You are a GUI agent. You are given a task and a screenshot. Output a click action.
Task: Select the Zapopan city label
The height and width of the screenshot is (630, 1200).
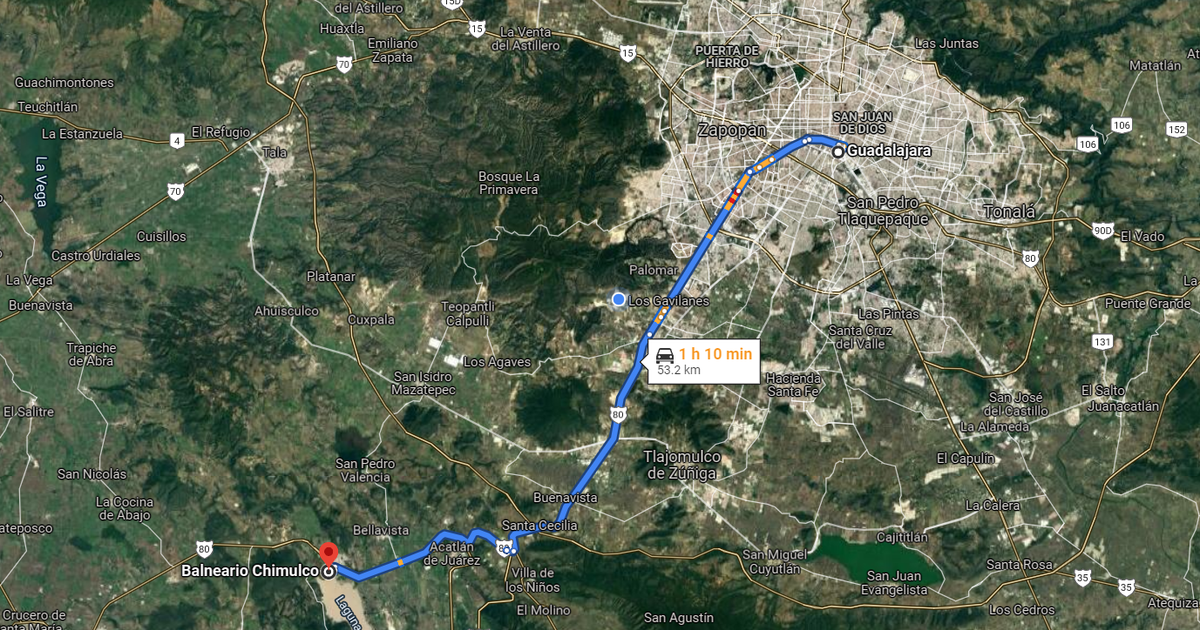731,131
